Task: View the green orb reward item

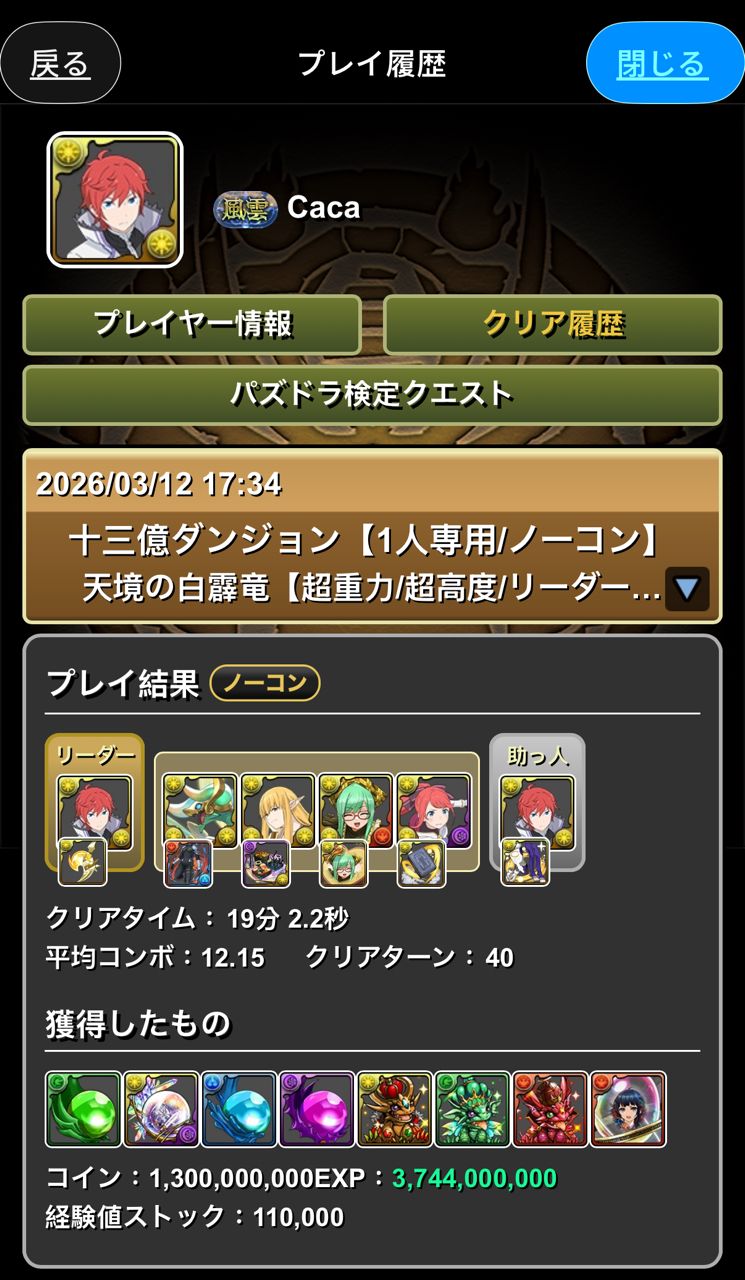Action: point(83,1109)
